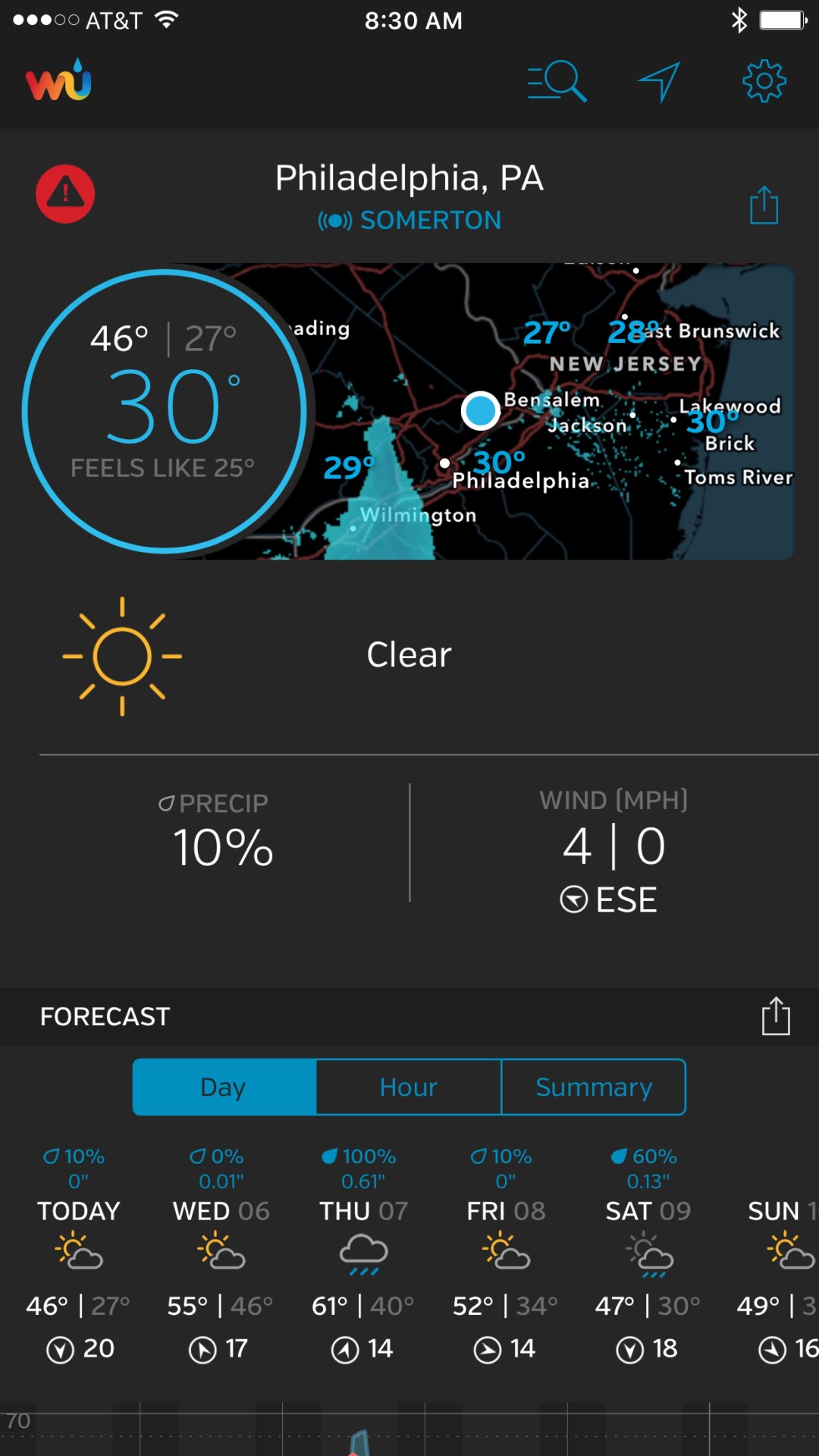Tap Saturday's wind direction compass icon
The width and height of the screenshot is (819, 1456).
[630, 1349]
